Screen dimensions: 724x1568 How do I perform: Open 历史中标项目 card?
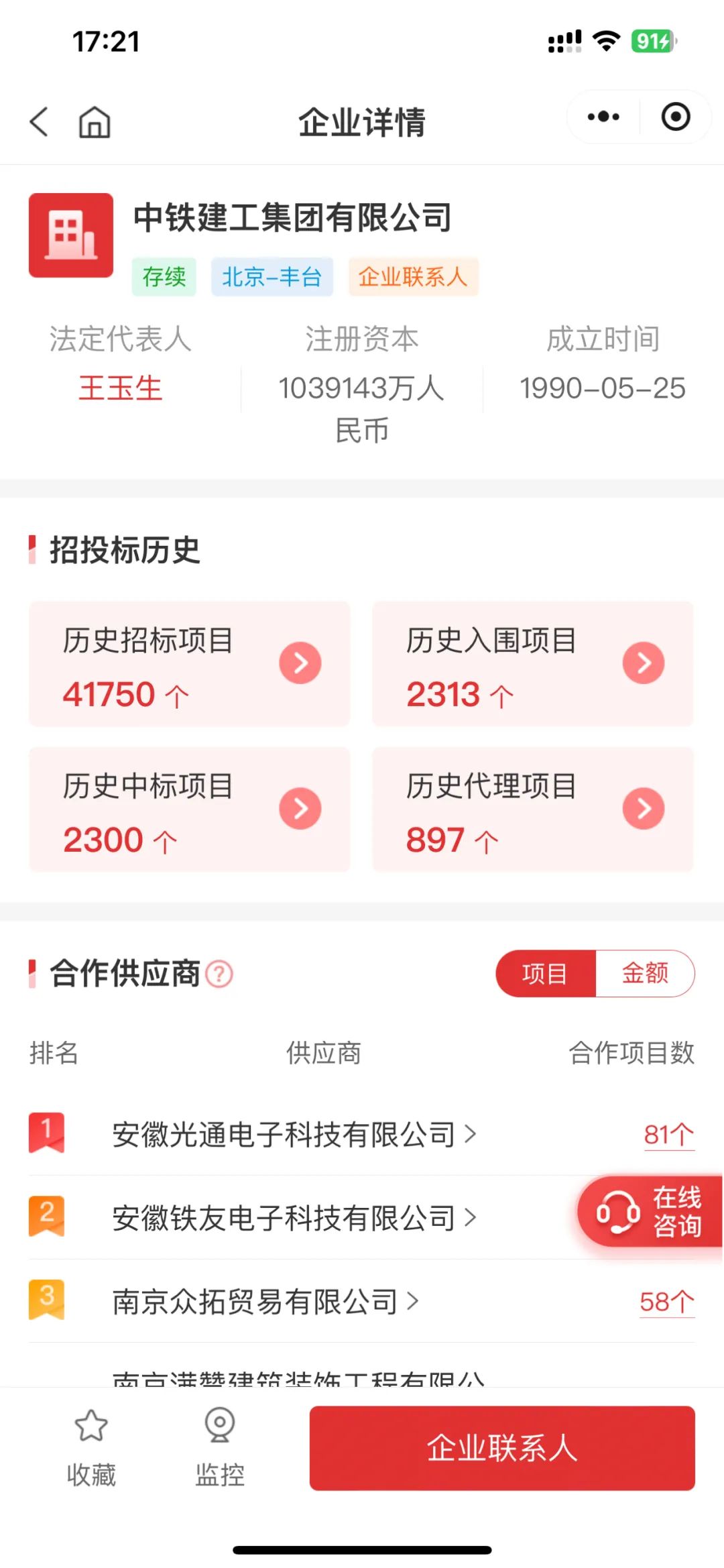click(190, 809)
